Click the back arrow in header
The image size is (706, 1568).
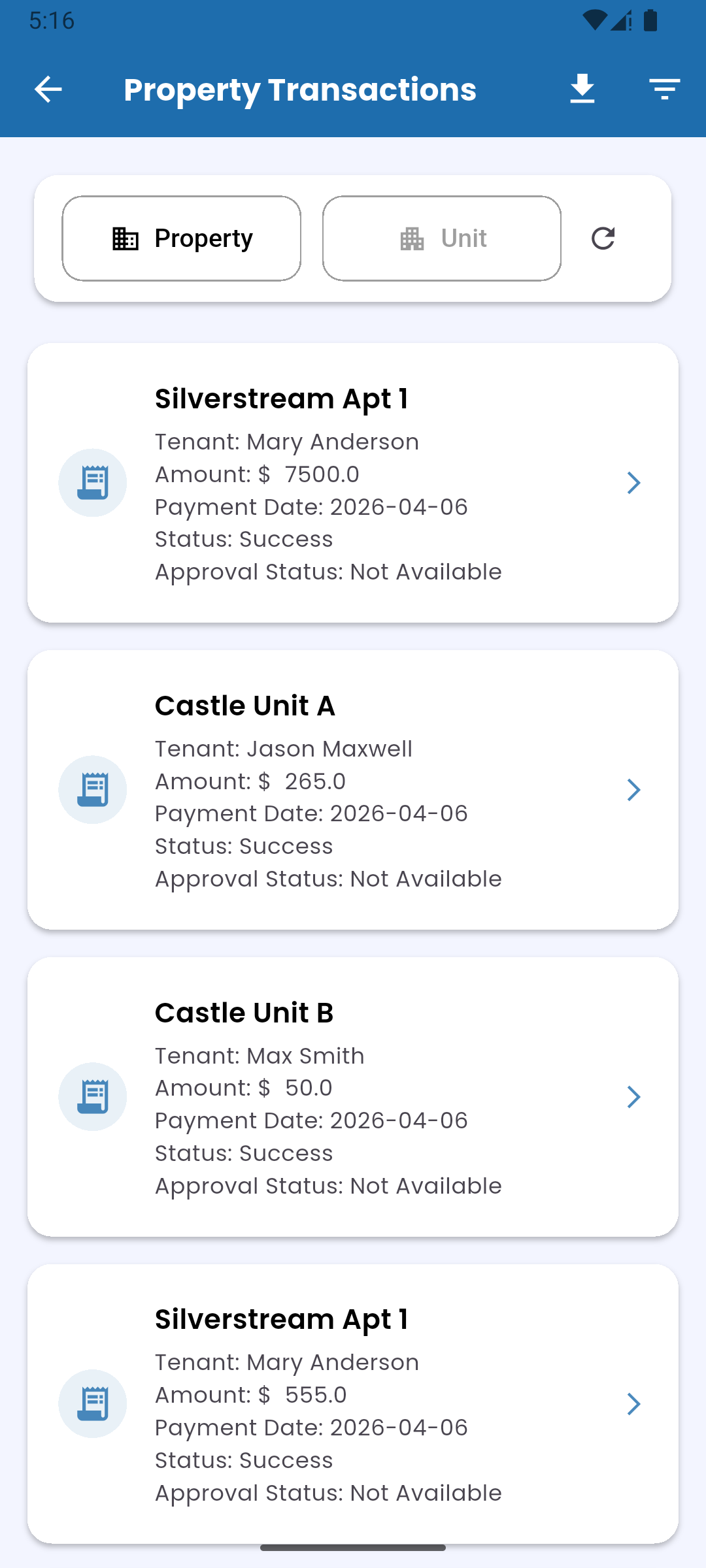point(47,90)
